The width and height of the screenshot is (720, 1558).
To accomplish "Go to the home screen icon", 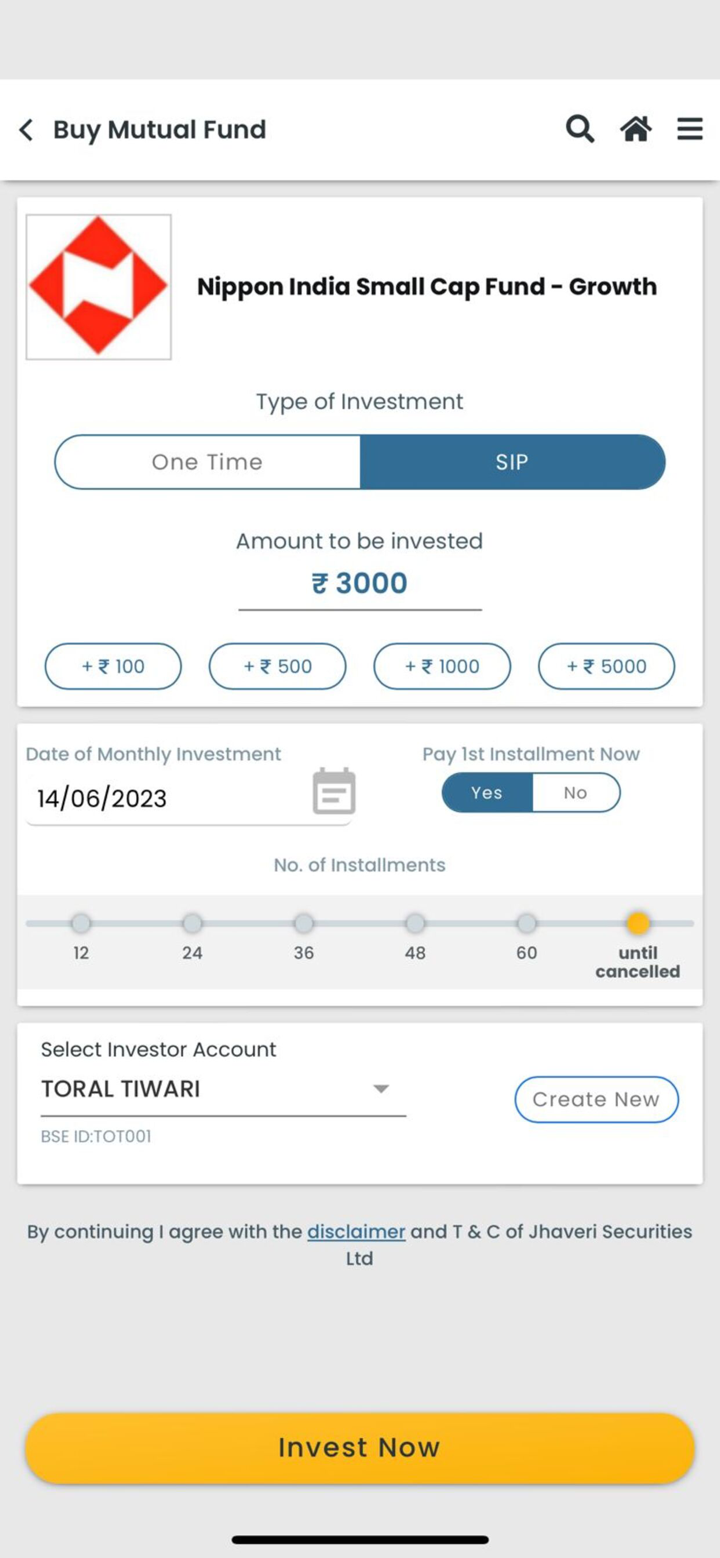I will point(636,129).
